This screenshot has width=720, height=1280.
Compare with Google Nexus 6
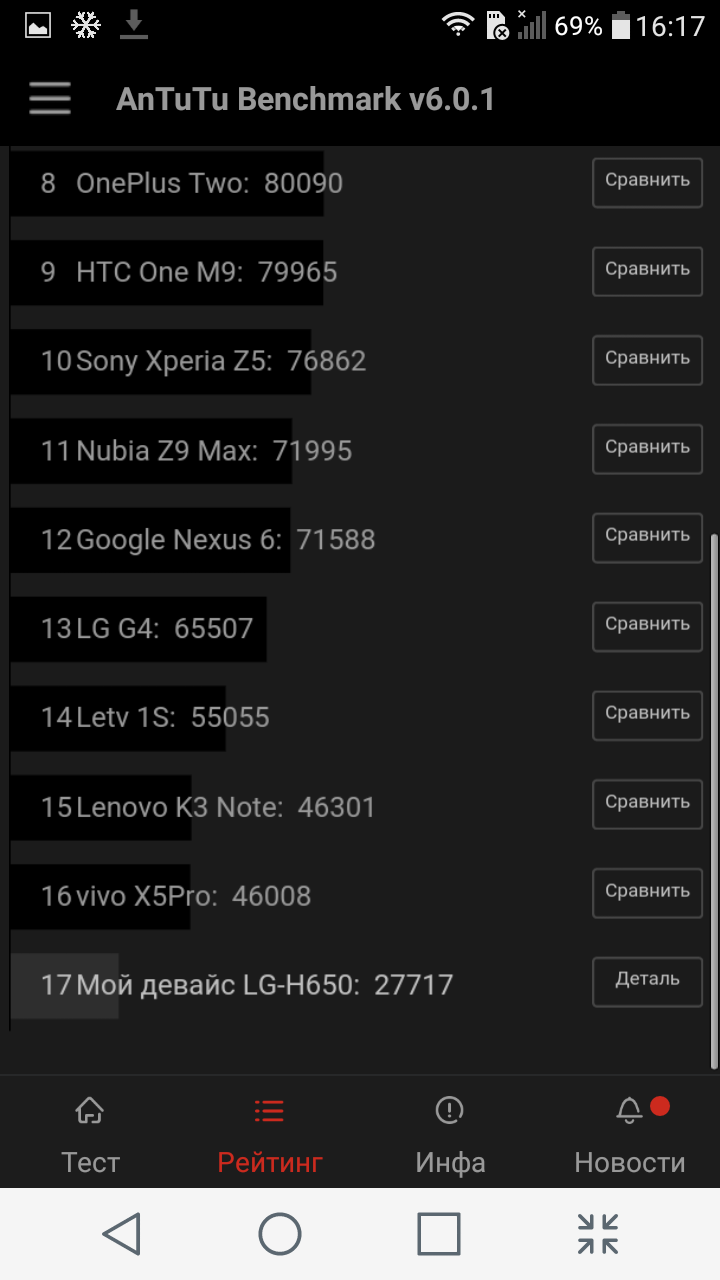click(647, 537)
